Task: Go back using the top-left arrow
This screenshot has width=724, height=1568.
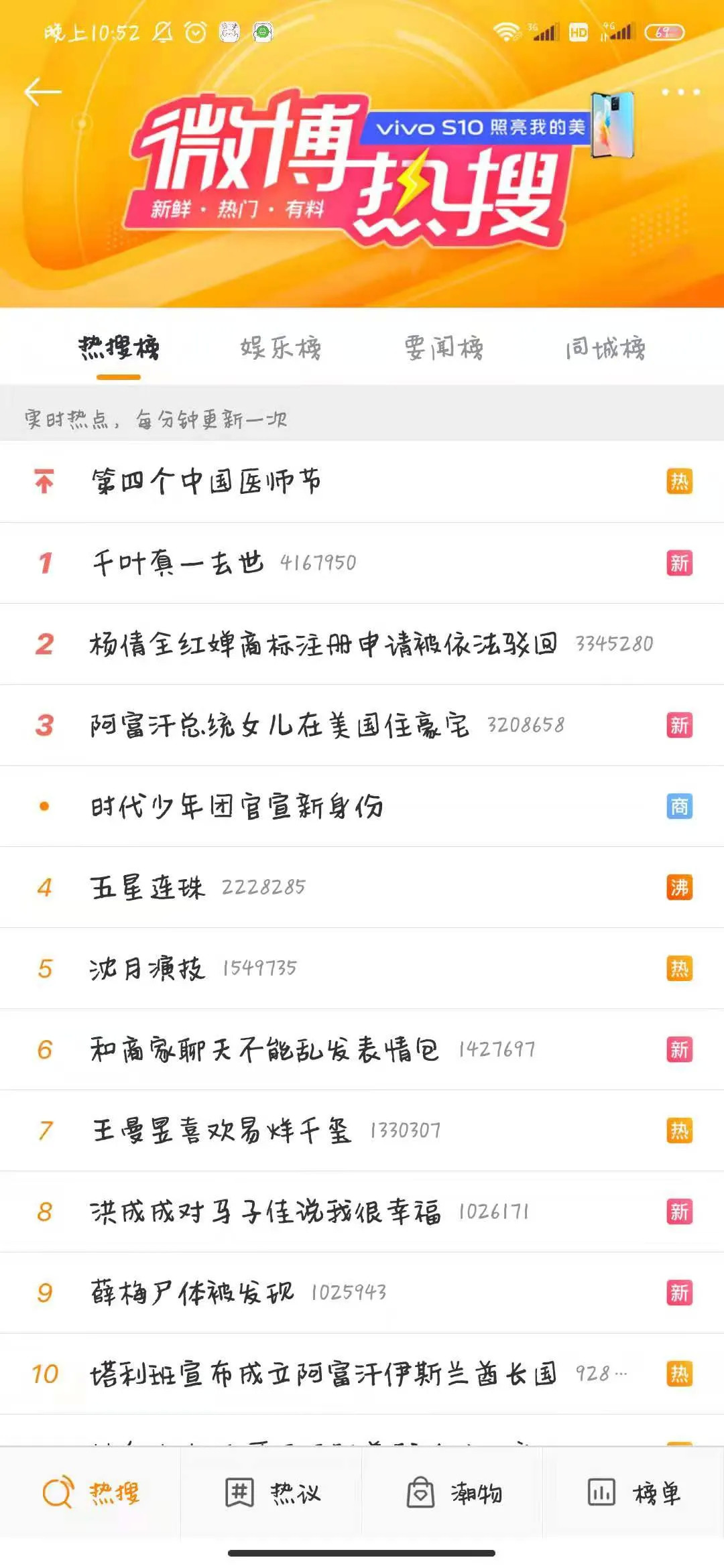Action: click(43, 92)
